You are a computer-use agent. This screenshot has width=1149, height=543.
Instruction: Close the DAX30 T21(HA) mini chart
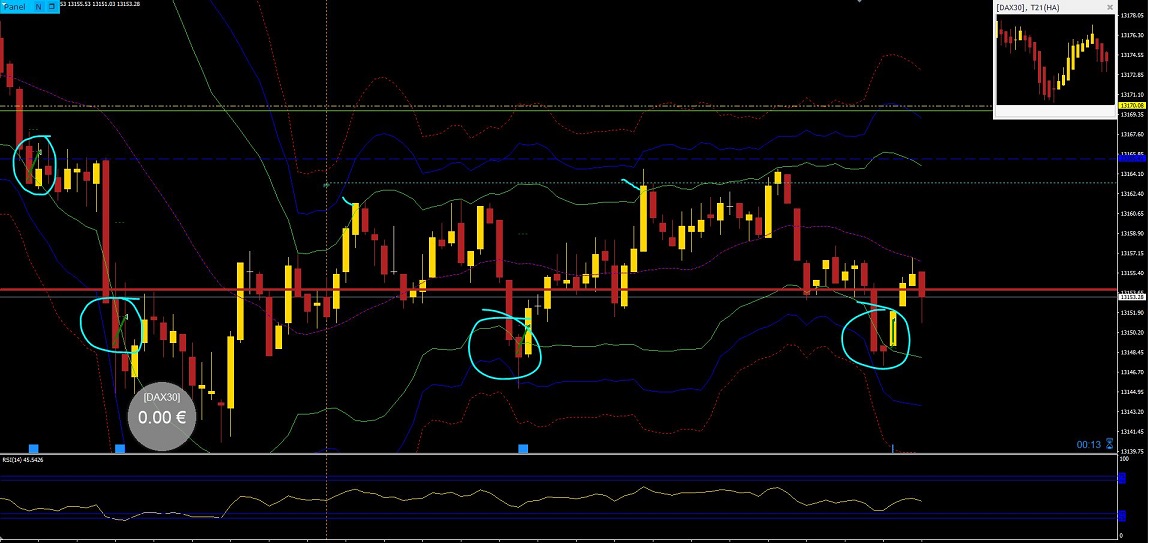click(x=1109, y=8)
